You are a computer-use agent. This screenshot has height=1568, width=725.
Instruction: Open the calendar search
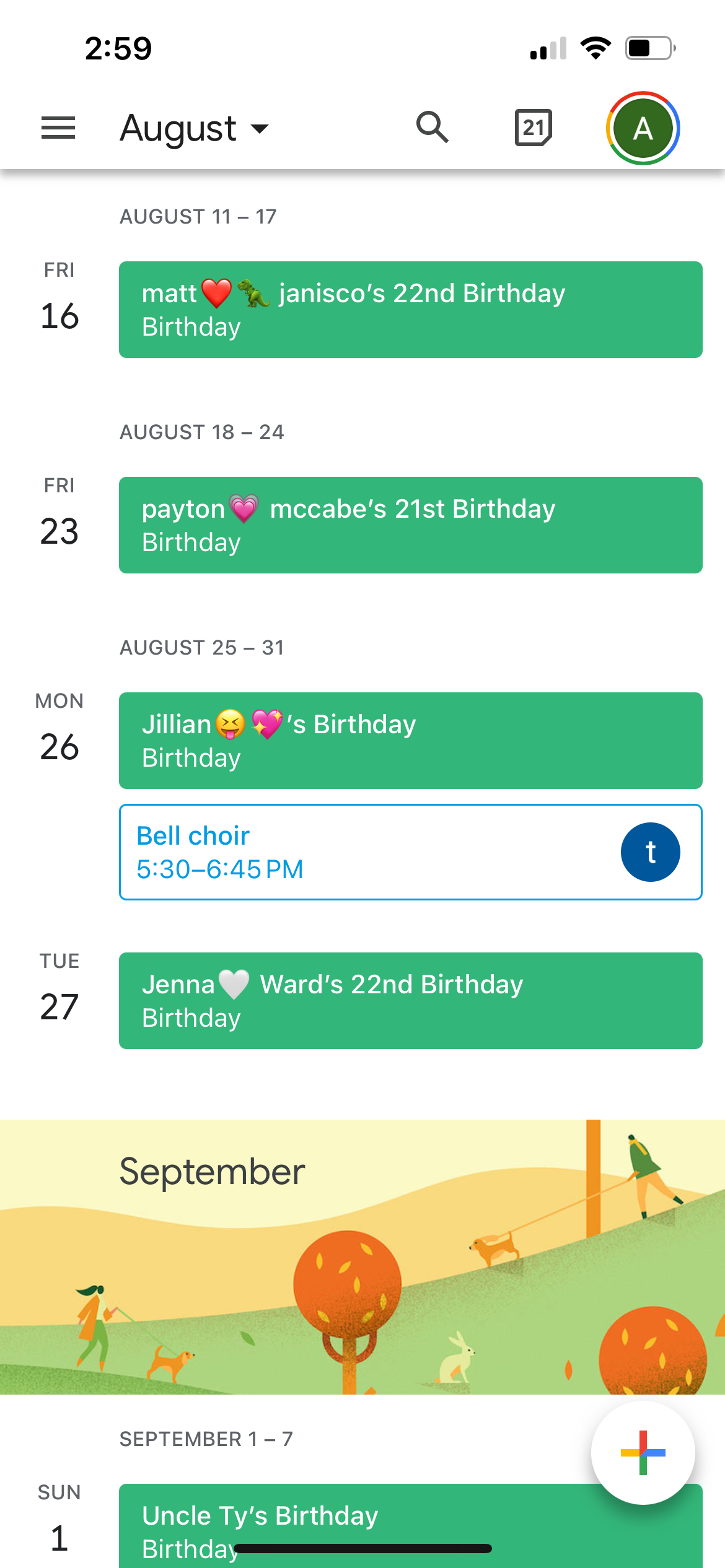point(432,128)
